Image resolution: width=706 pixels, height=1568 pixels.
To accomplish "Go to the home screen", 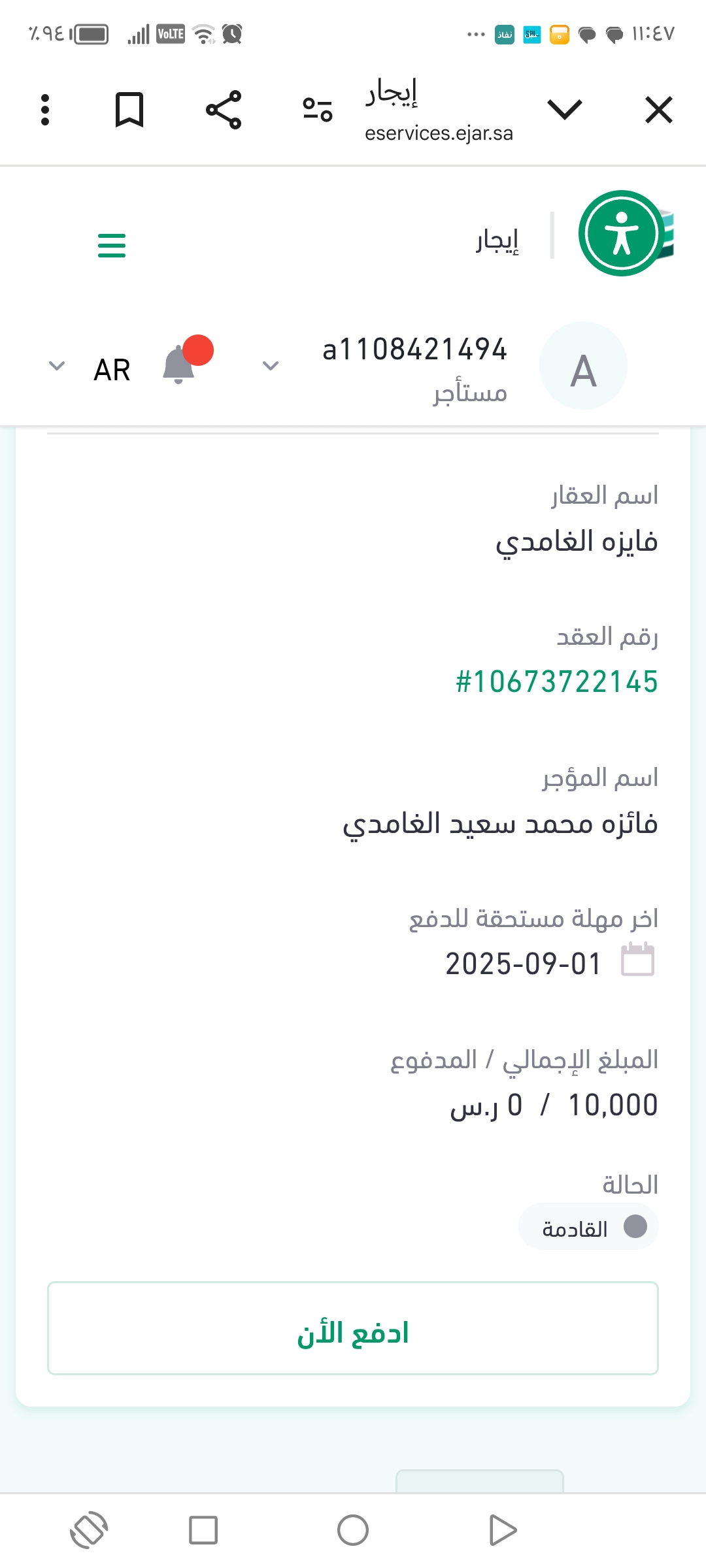I will point(353,1530).
